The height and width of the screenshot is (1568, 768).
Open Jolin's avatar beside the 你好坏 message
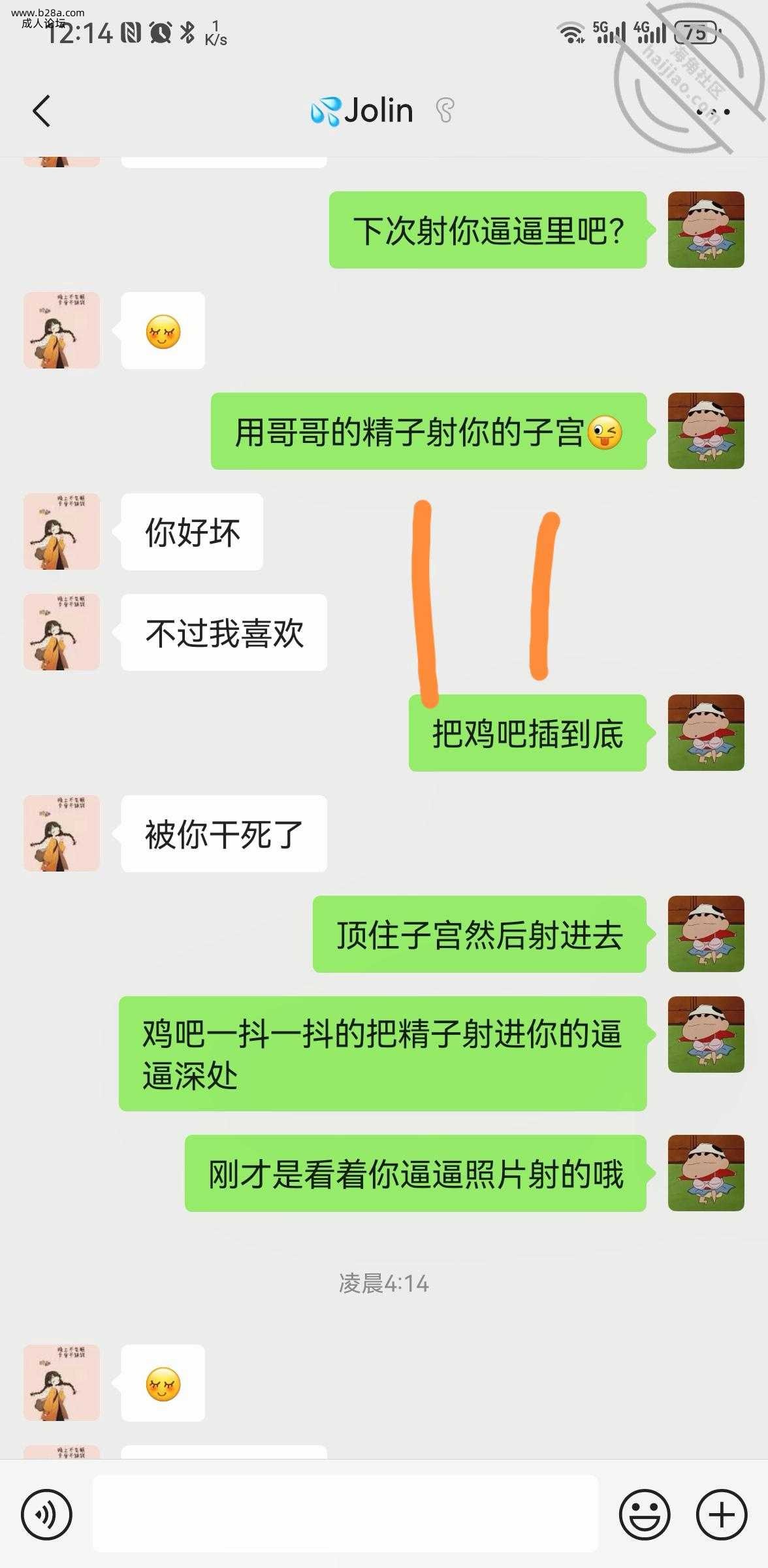61,531
